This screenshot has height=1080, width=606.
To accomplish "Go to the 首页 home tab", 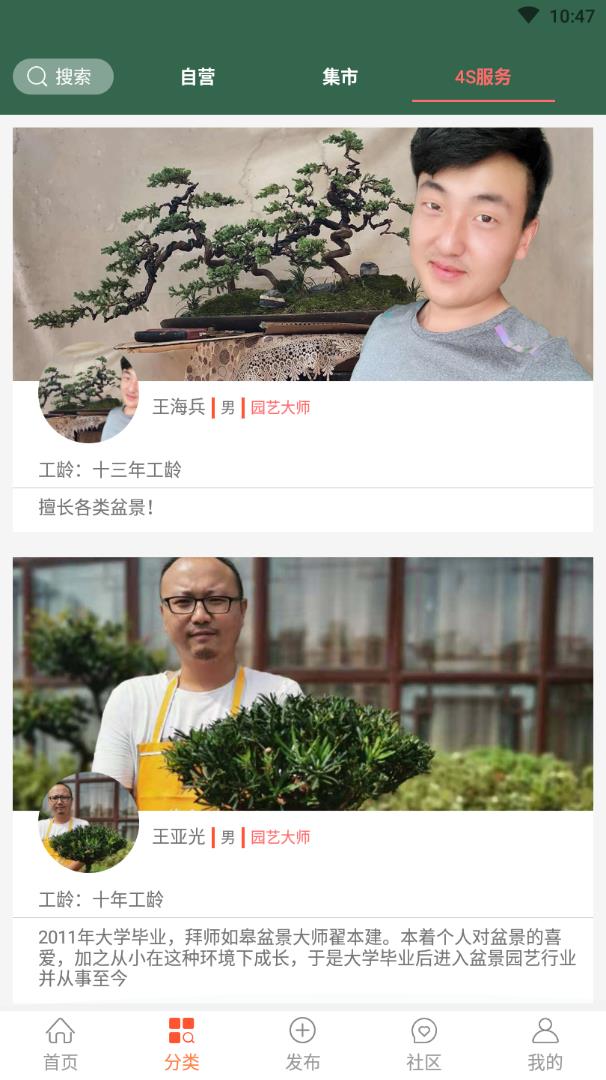I will (60, 1044).
